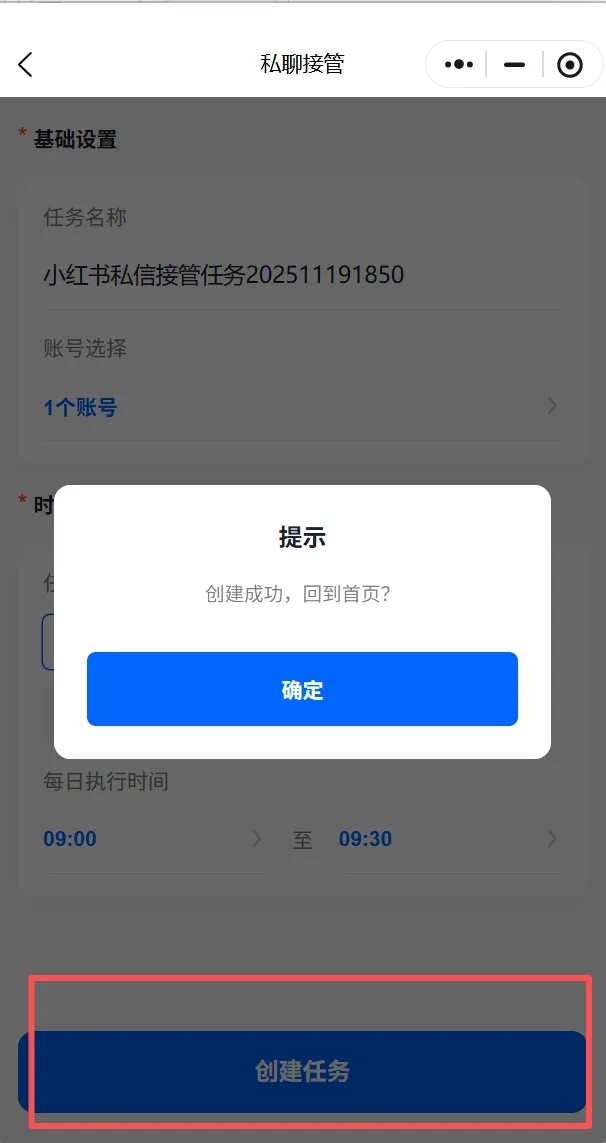This screenshot has width=606, height=1143.
Task: Open 账号选择 showing 1个账号
Action: click(x=300, y=407)
